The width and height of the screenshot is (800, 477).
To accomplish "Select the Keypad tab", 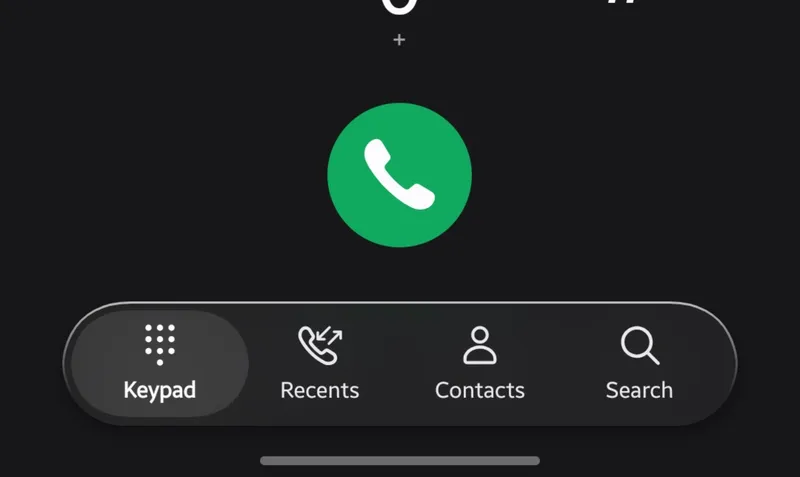I will tap(160, 363).
